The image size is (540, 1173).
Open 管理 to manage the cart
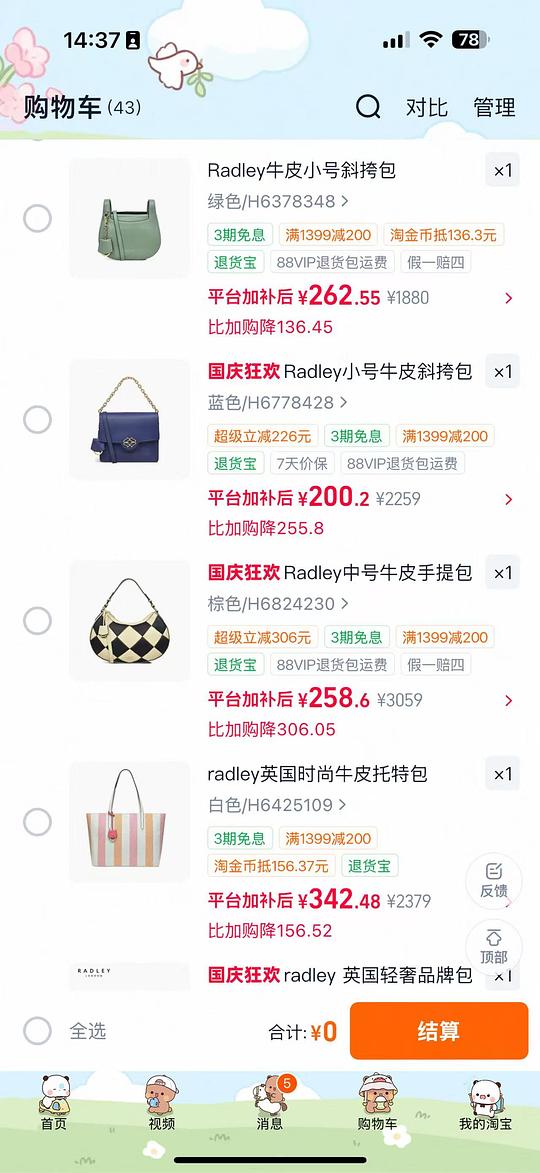[494, 107]
